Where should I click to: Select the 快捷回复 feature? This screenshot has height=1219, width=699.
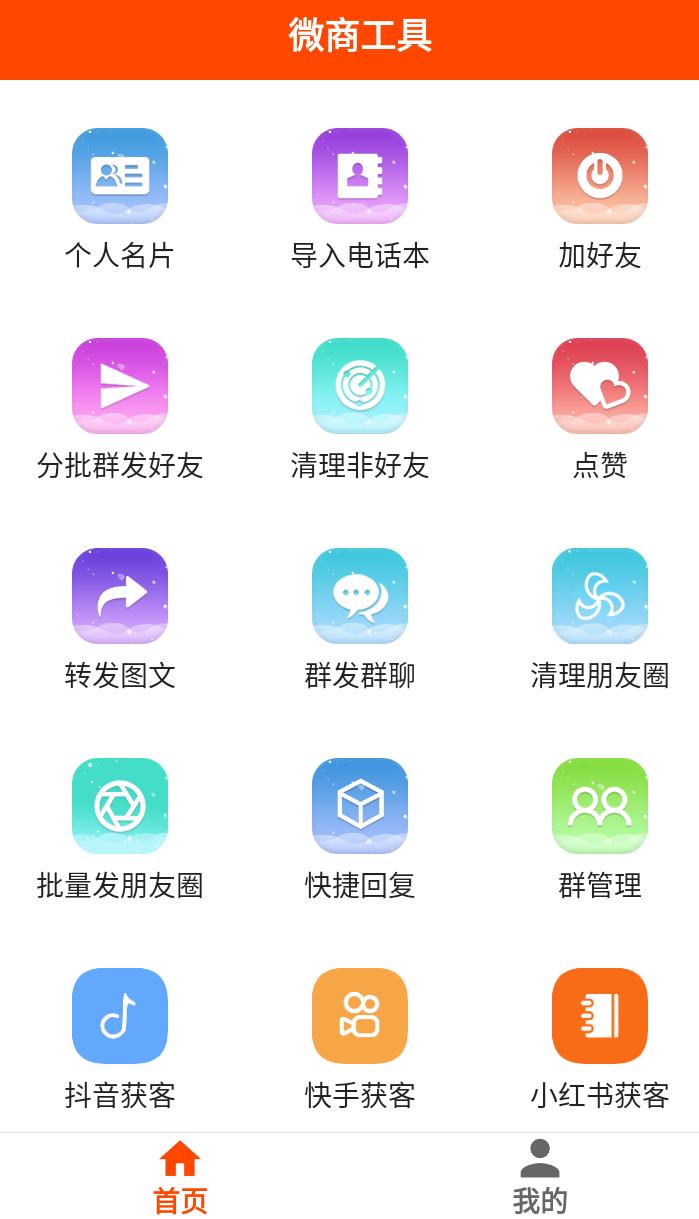click(360, 806)
